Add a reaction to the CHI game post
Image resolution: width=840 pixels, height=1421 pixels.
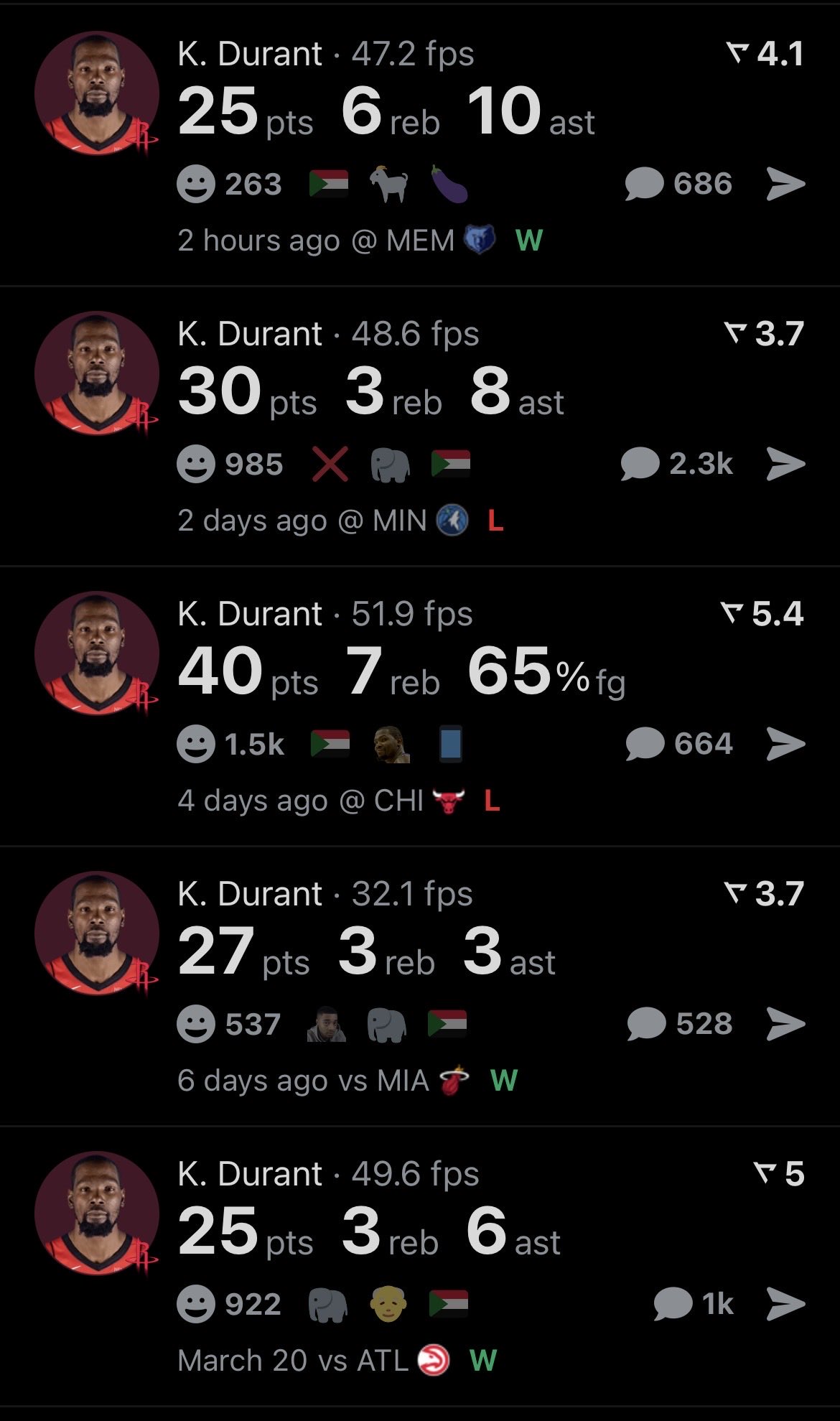click(x=196, y=745)
